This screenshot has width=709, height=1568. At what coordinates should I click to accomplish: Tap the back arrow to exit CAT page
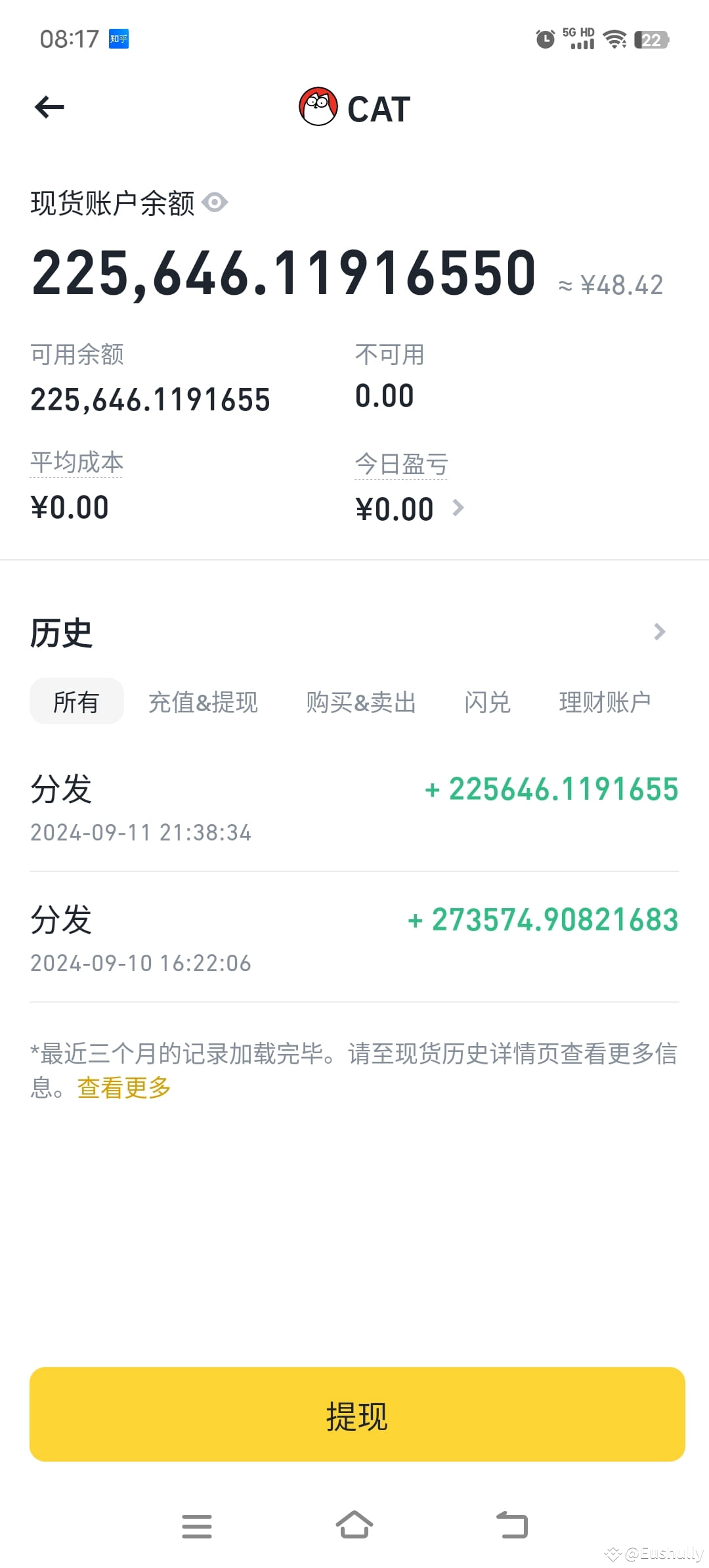click(x=48, y=107)
